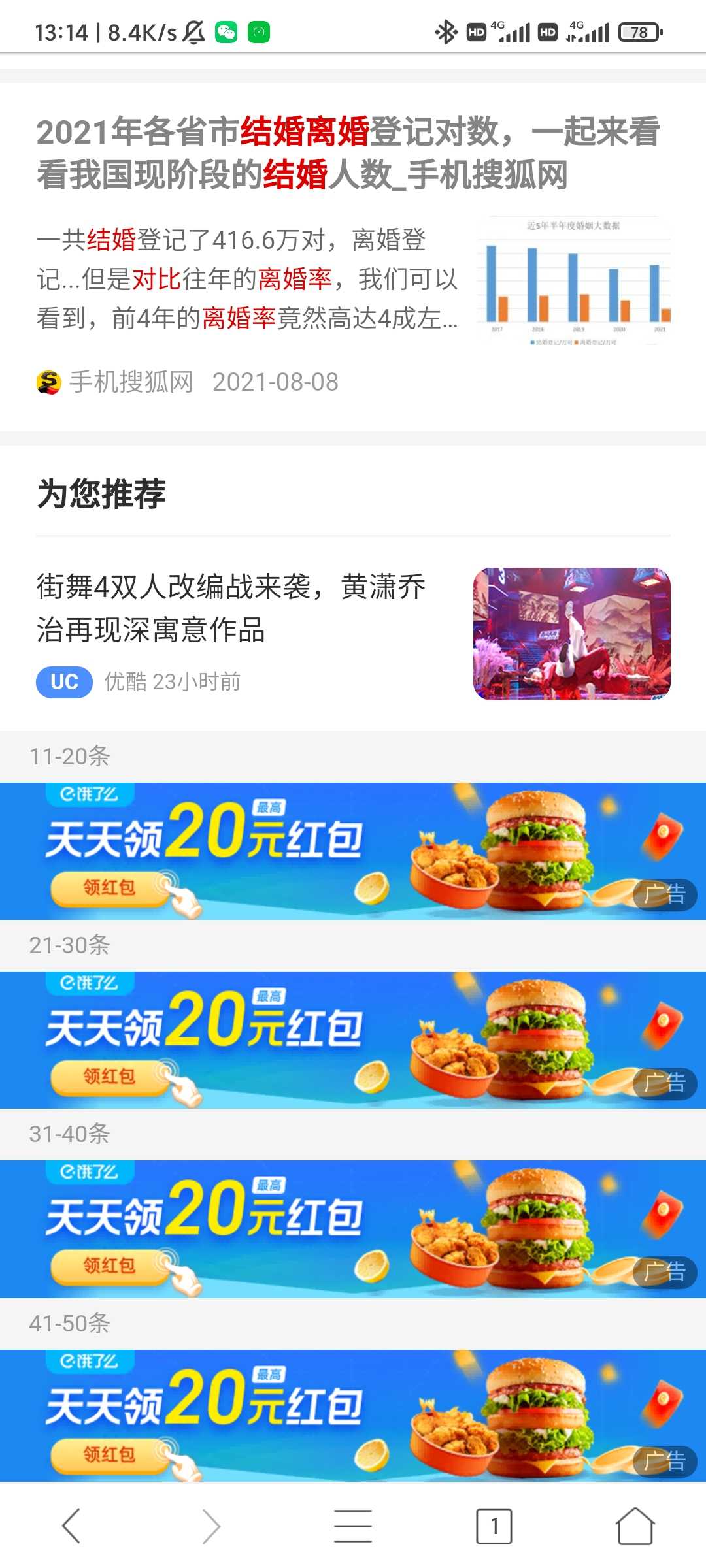Open the marriage data bar chart thumbnail

pos(573,281)
